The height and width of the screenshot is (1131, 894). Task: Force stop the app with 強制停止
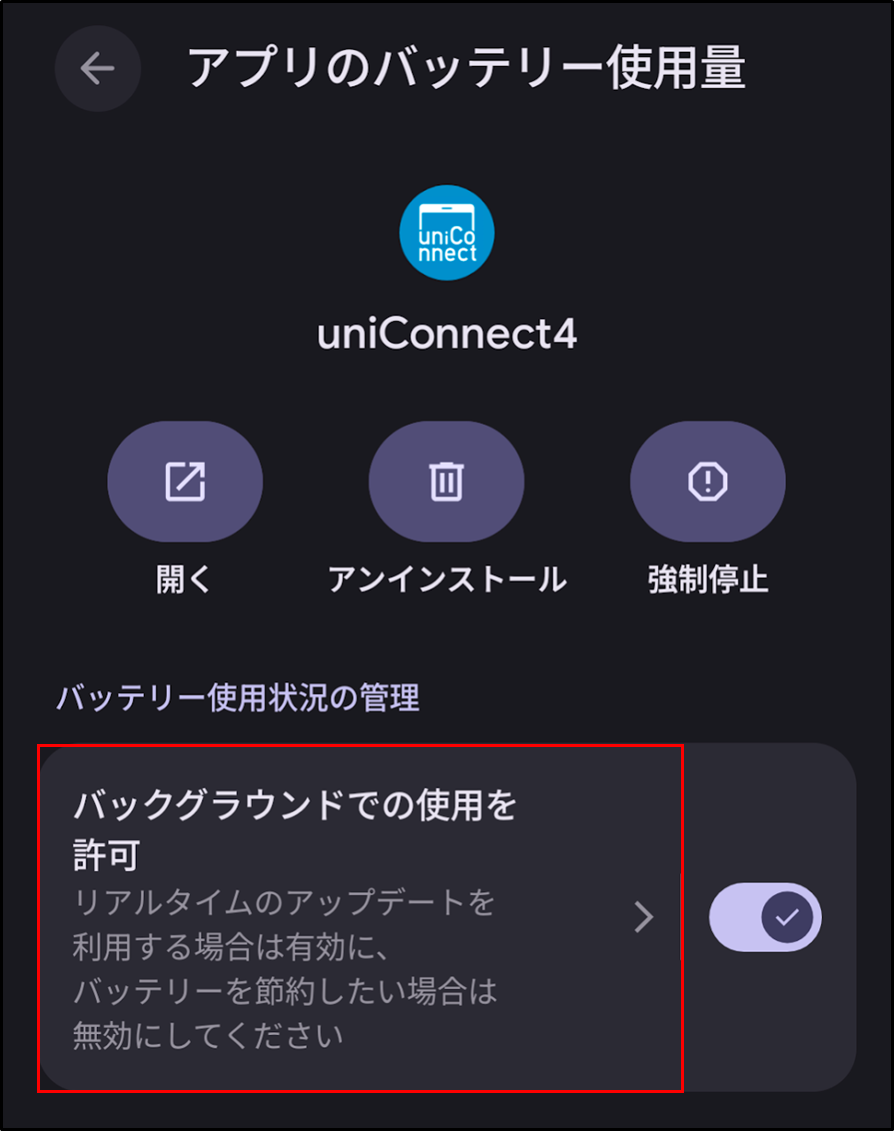coord(707,482)
